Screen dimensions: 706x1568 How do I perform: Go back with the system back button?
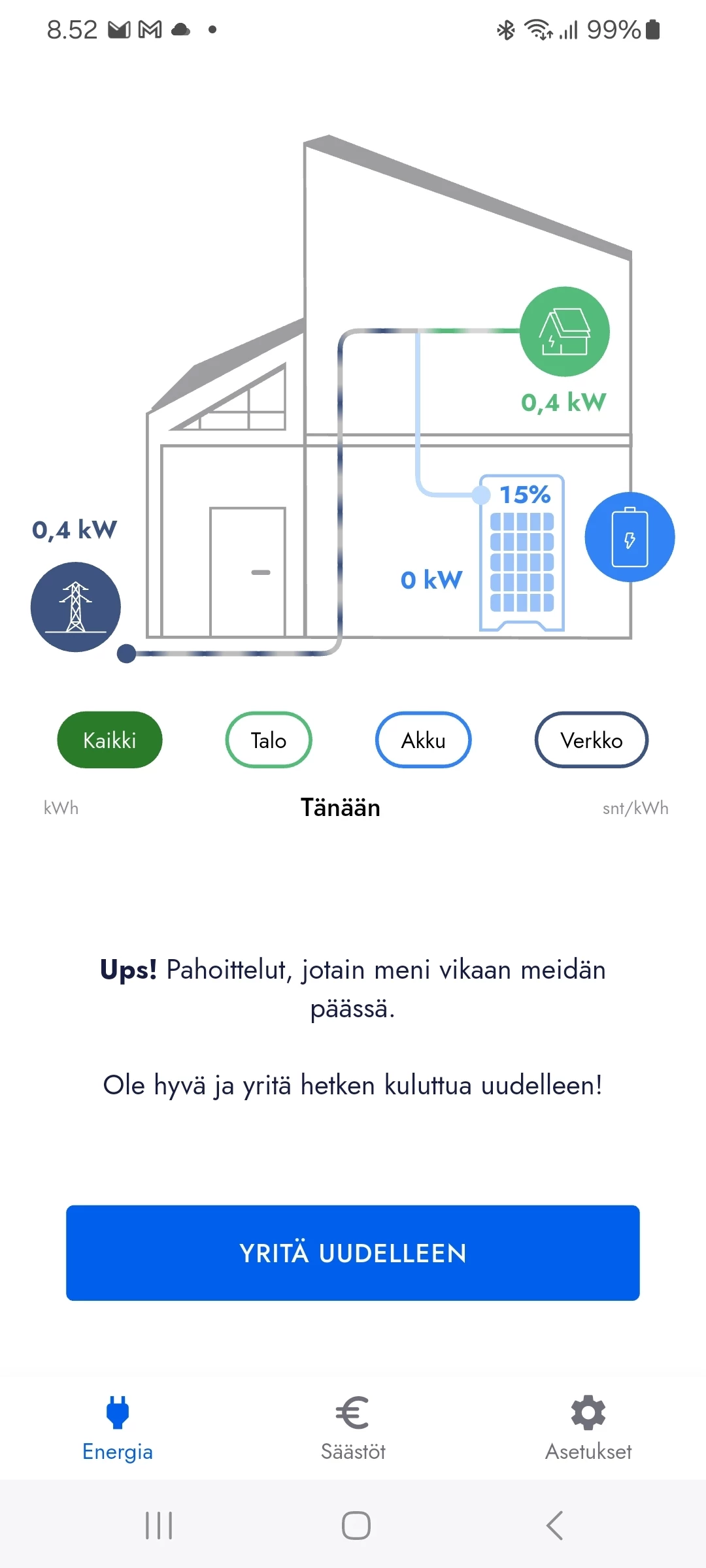pos(554,1526)
